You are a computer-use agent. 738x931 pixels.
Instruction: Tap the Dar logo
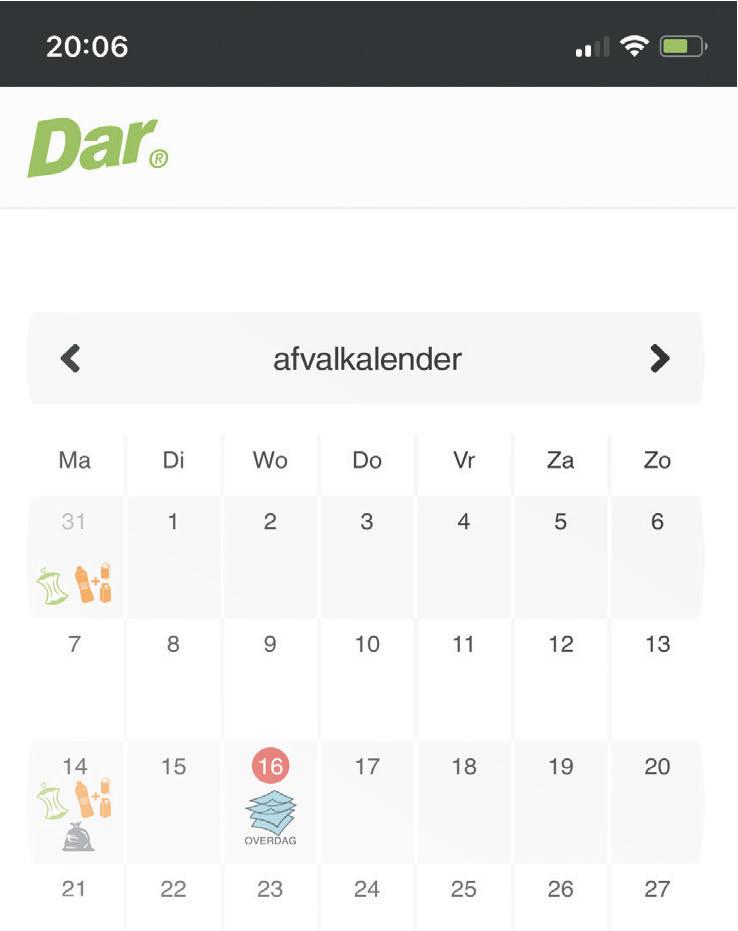click(x=98, y=147)
